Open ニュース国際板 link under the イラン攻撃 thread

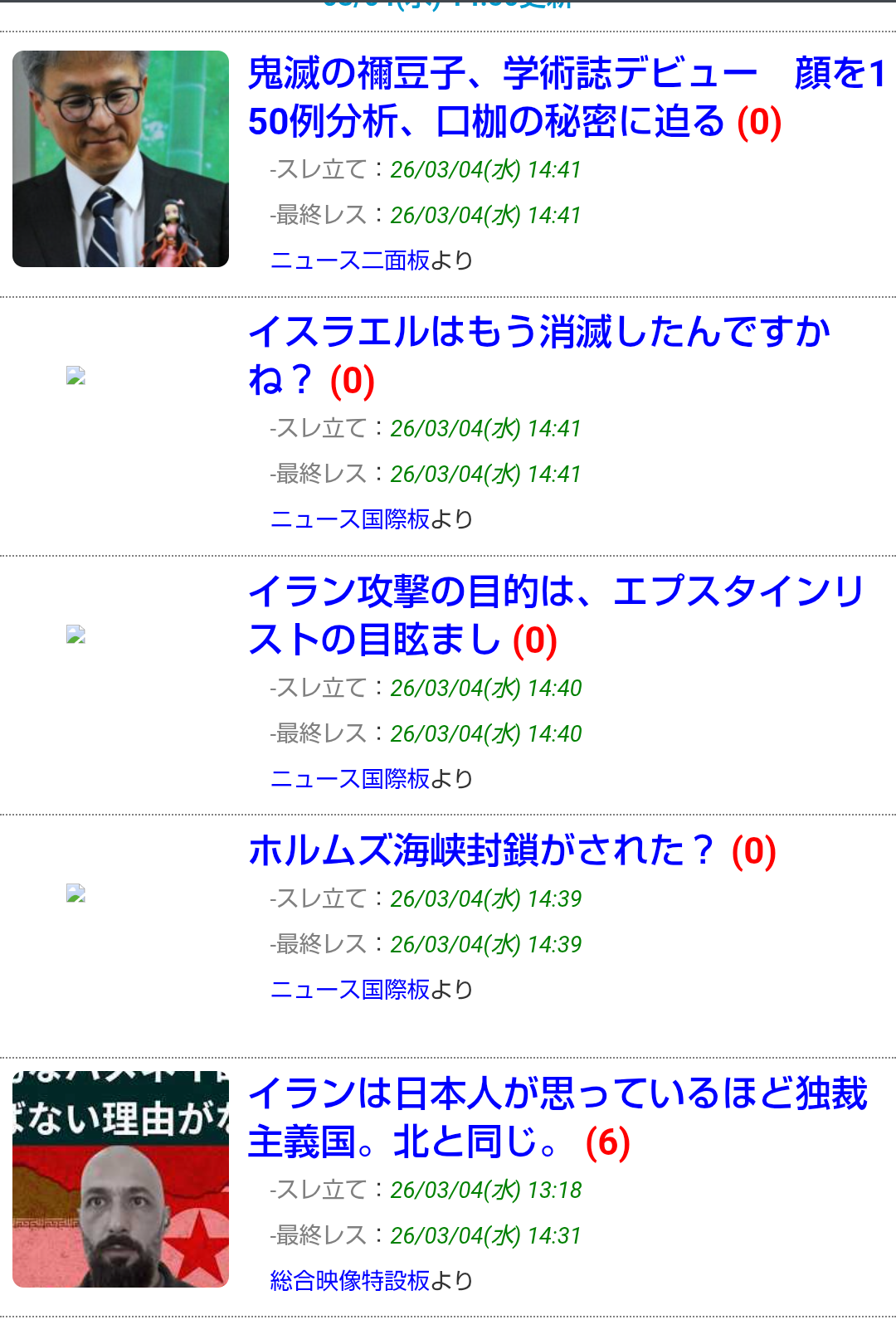(350, 779)
